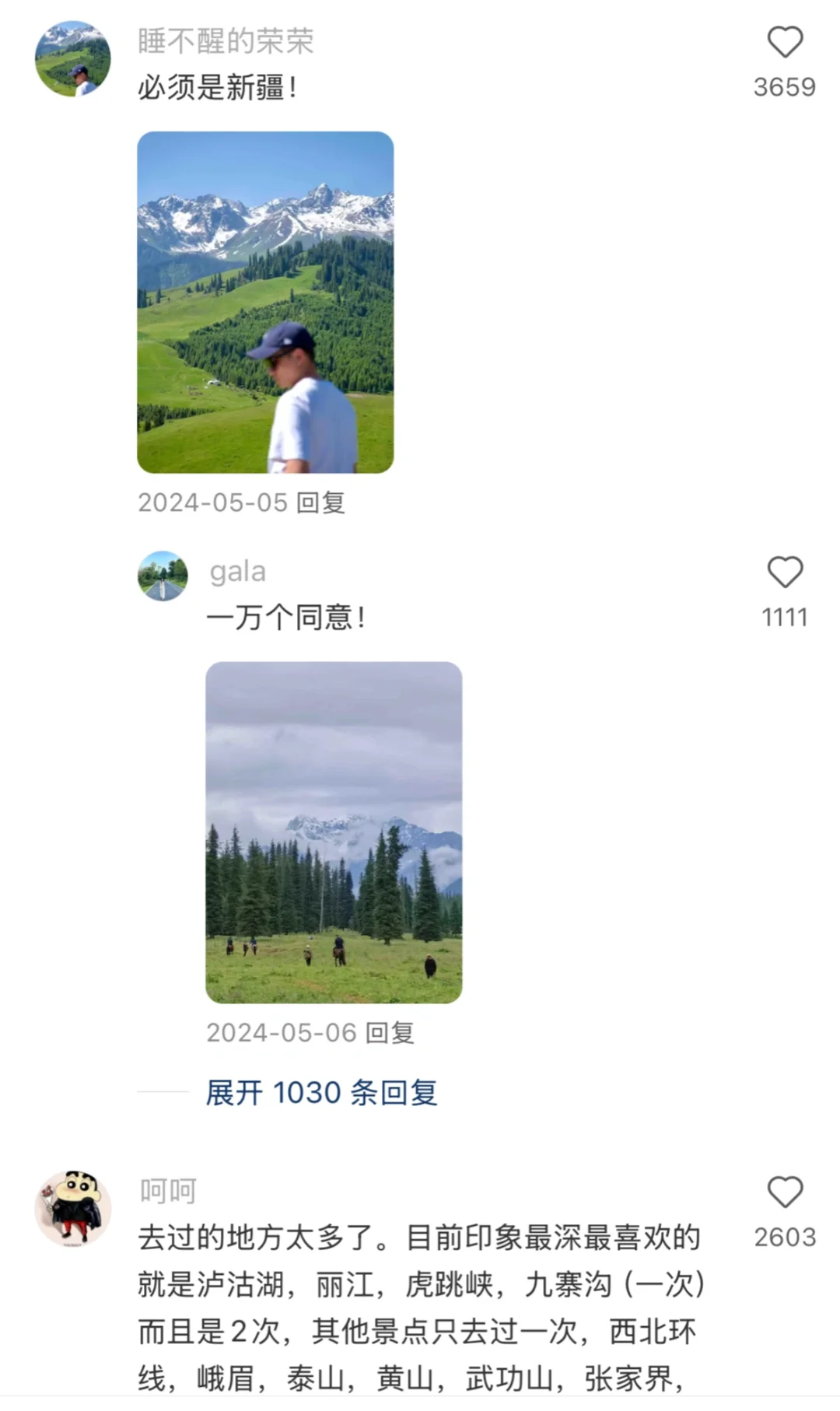The height and width of the screenshot is (1411, 840).
Task: Like the comment by 睡不醒的荣荣
Action: pyautogui.click(x=785, y=43)
